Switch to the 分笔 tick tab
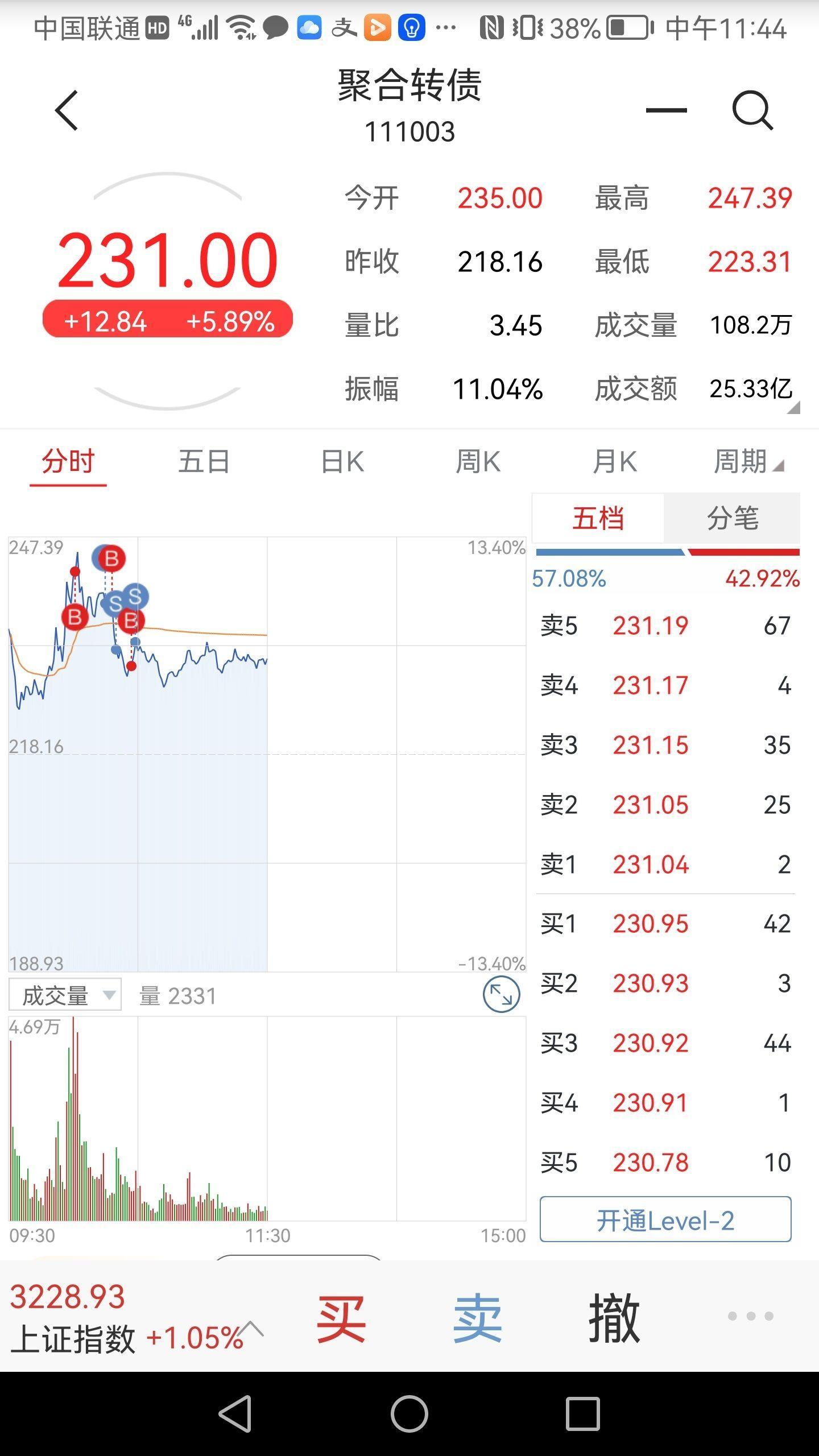This screenshot has width=819, height=1456. [x=733, y=518]
